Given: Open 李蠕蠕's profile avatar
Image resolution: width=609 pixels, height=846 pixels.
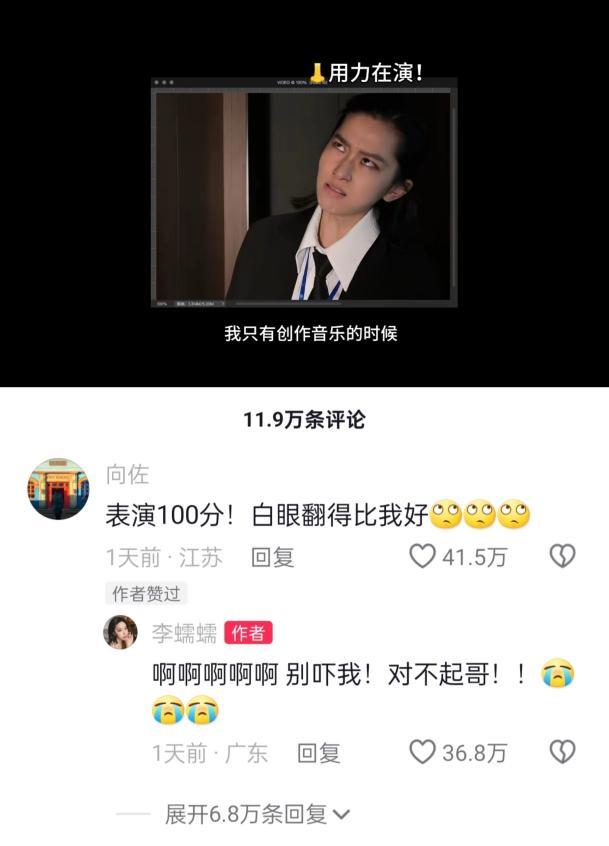Looking at the screenshot, I should 121,632.
